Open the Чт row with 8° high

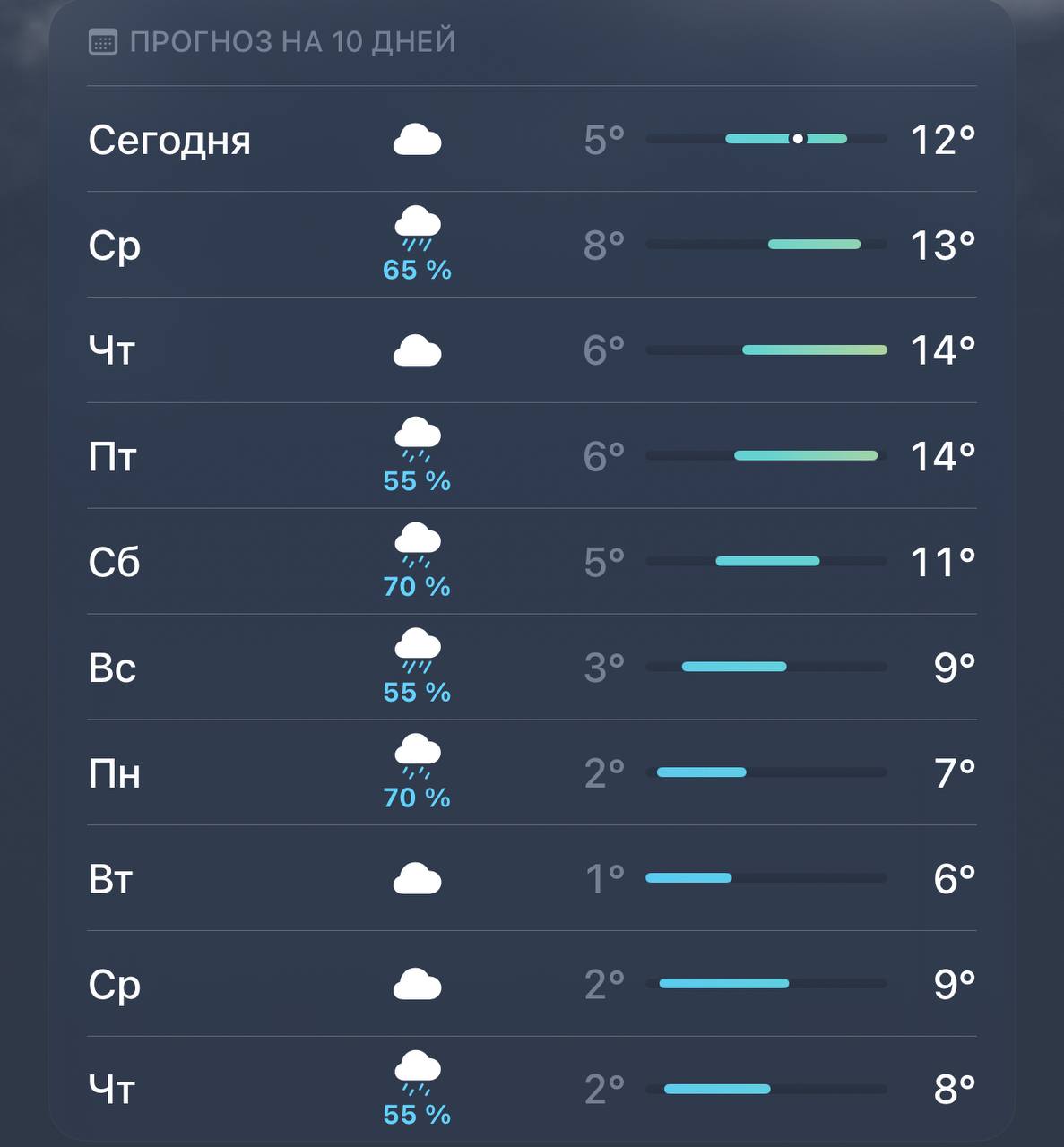[532, 1090]
